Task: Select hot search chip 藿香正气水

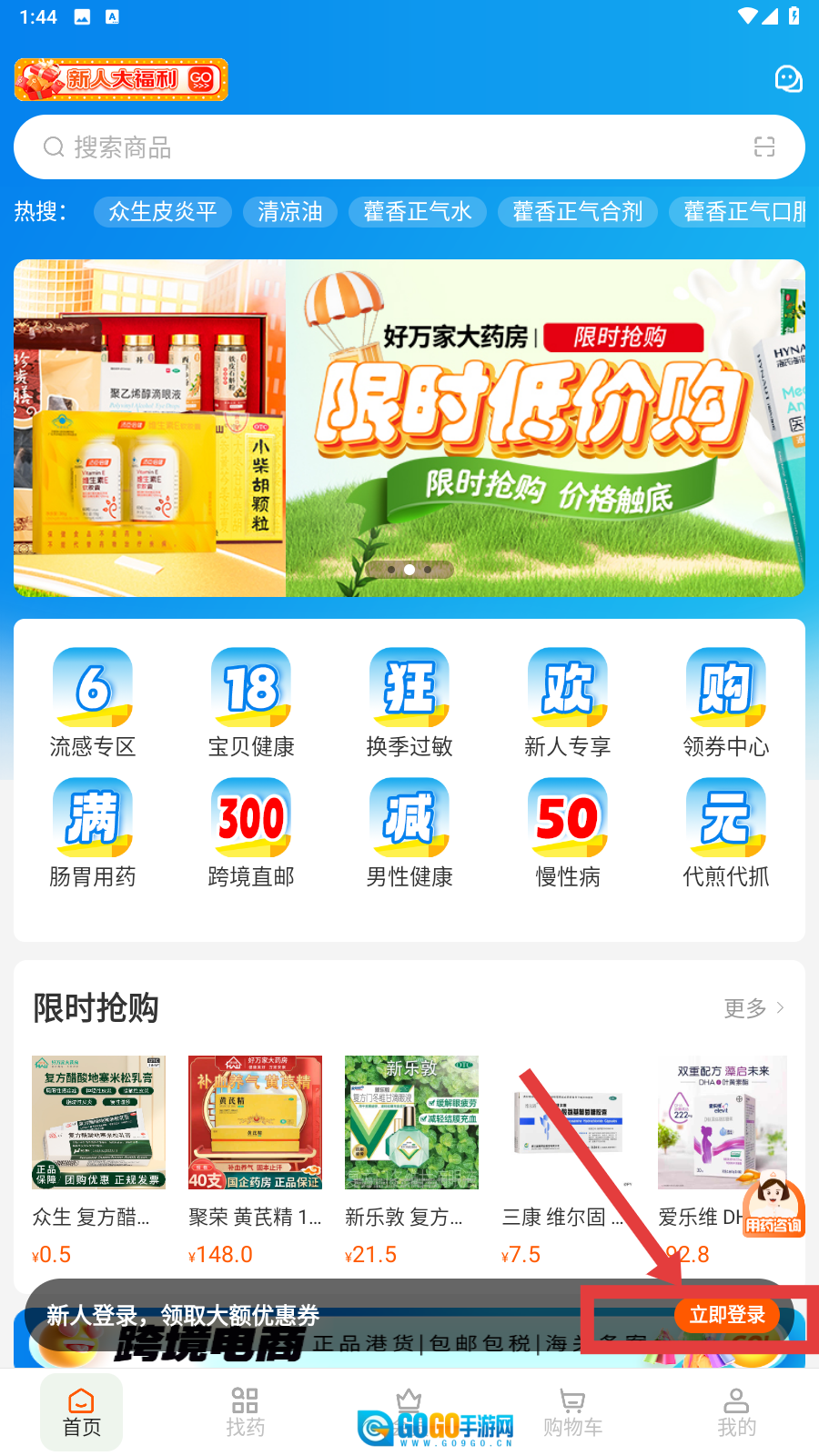Action: [x=418, y=212]
